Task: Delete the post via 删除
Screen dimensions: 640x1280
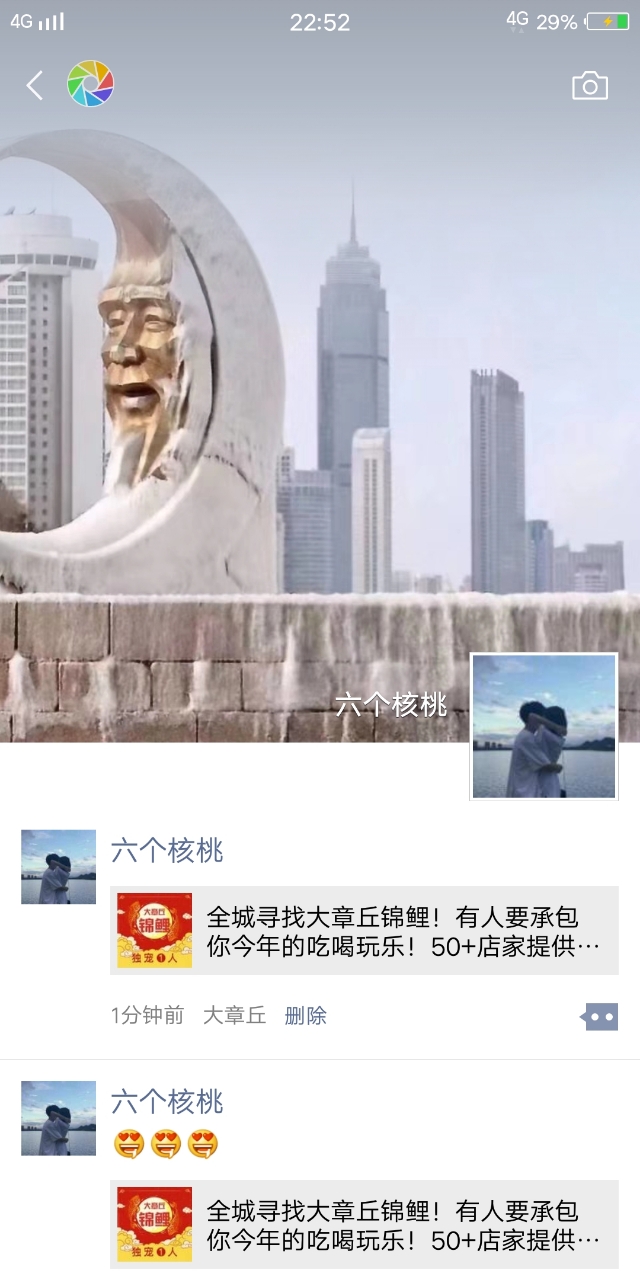Action: [305, 1016]
